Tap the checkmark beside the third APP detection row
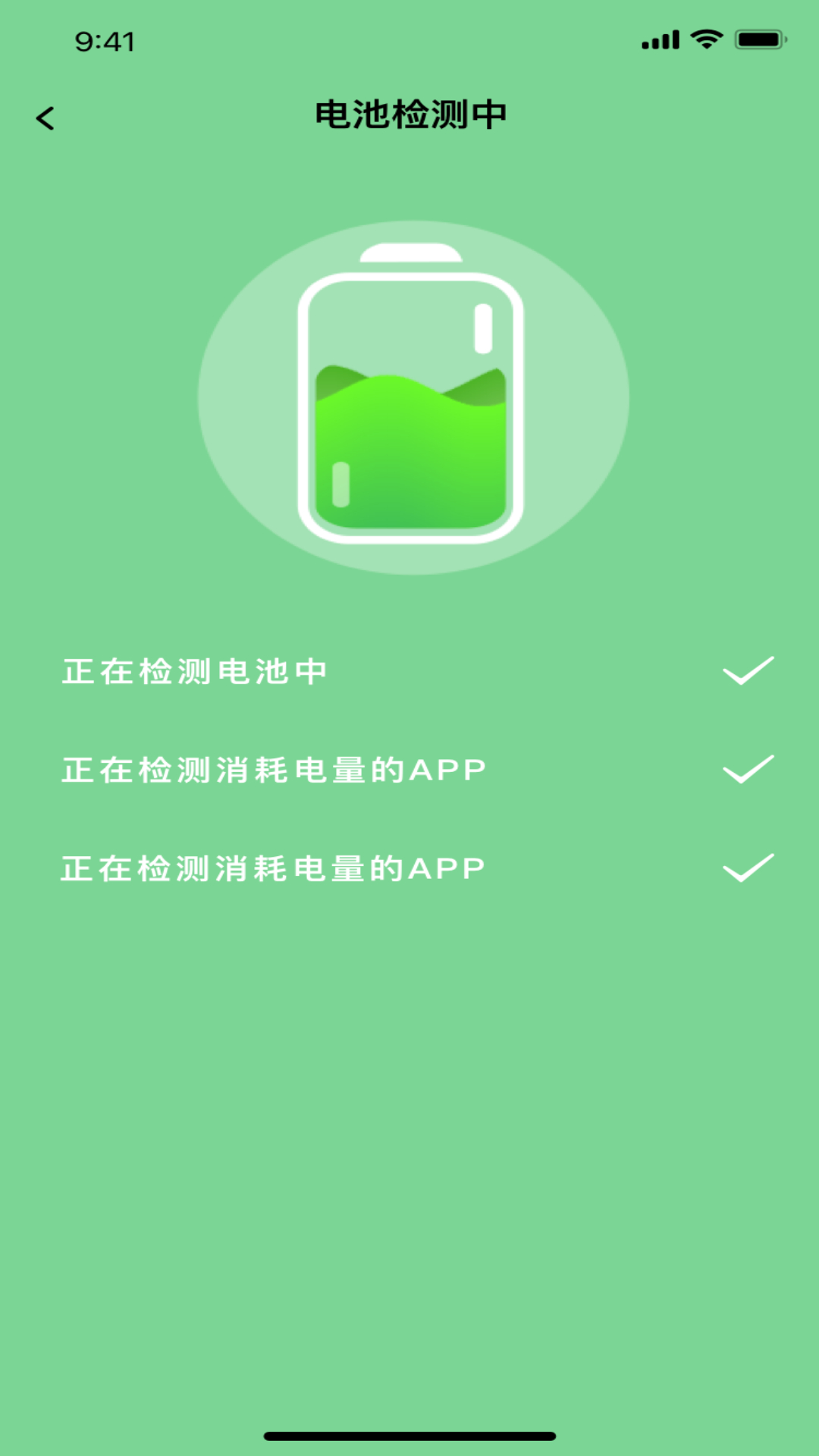The height and width of the screenshot is (1456, 819). click(748, 868)
